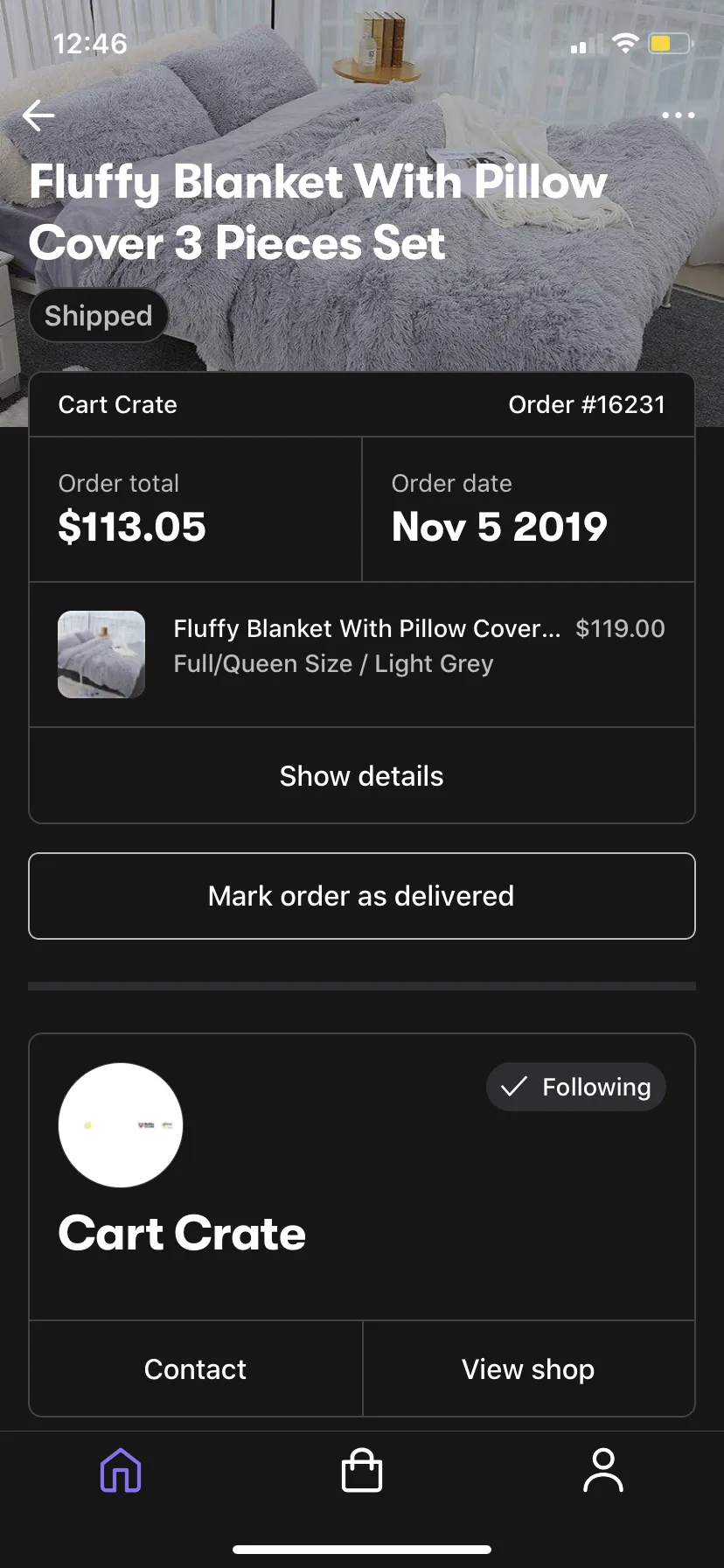
Task: Switch to the Home tab
Action: (121, 1470)
